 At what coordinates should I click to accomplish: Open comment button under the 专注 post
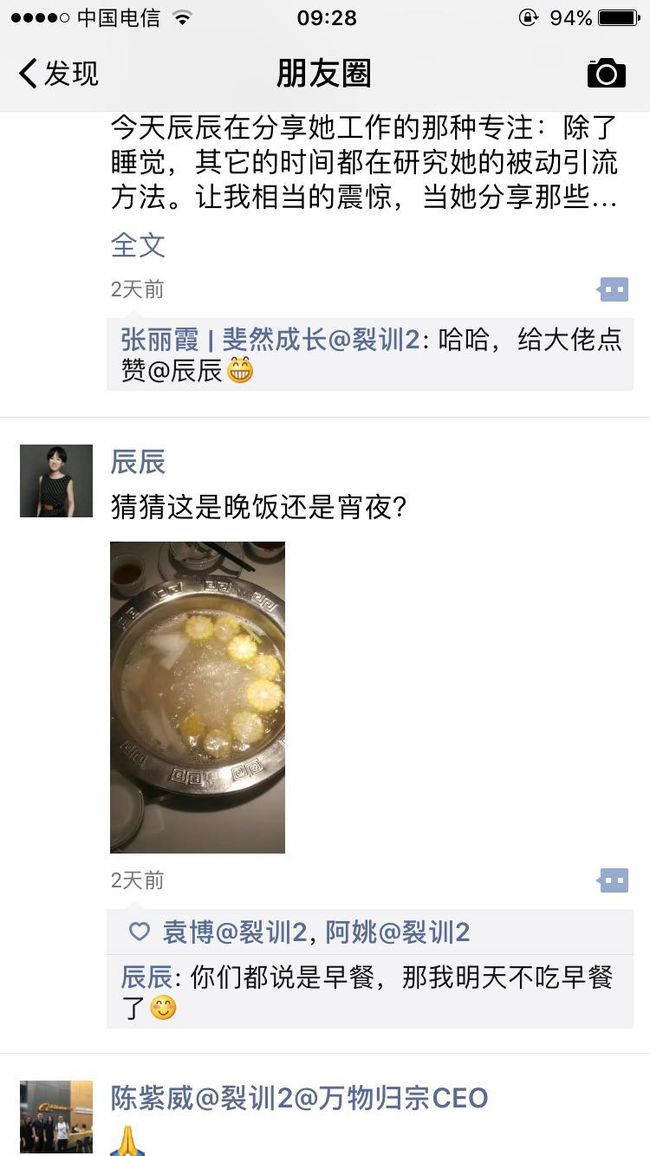click(x=613, y=290)
